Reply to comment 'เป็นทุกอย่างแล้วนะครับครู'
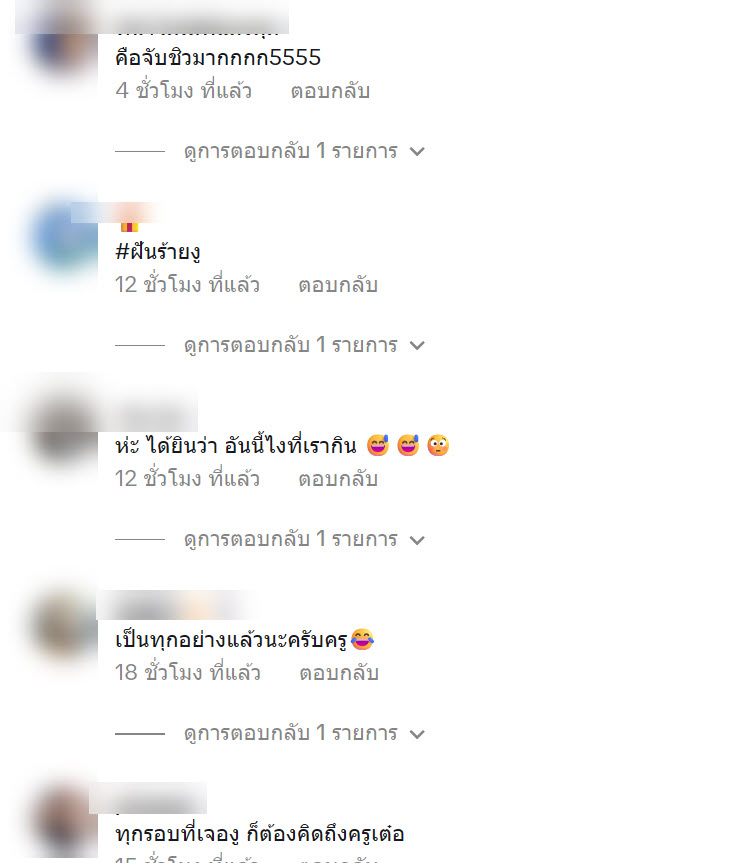749x863 pixels. coord(338,673)
